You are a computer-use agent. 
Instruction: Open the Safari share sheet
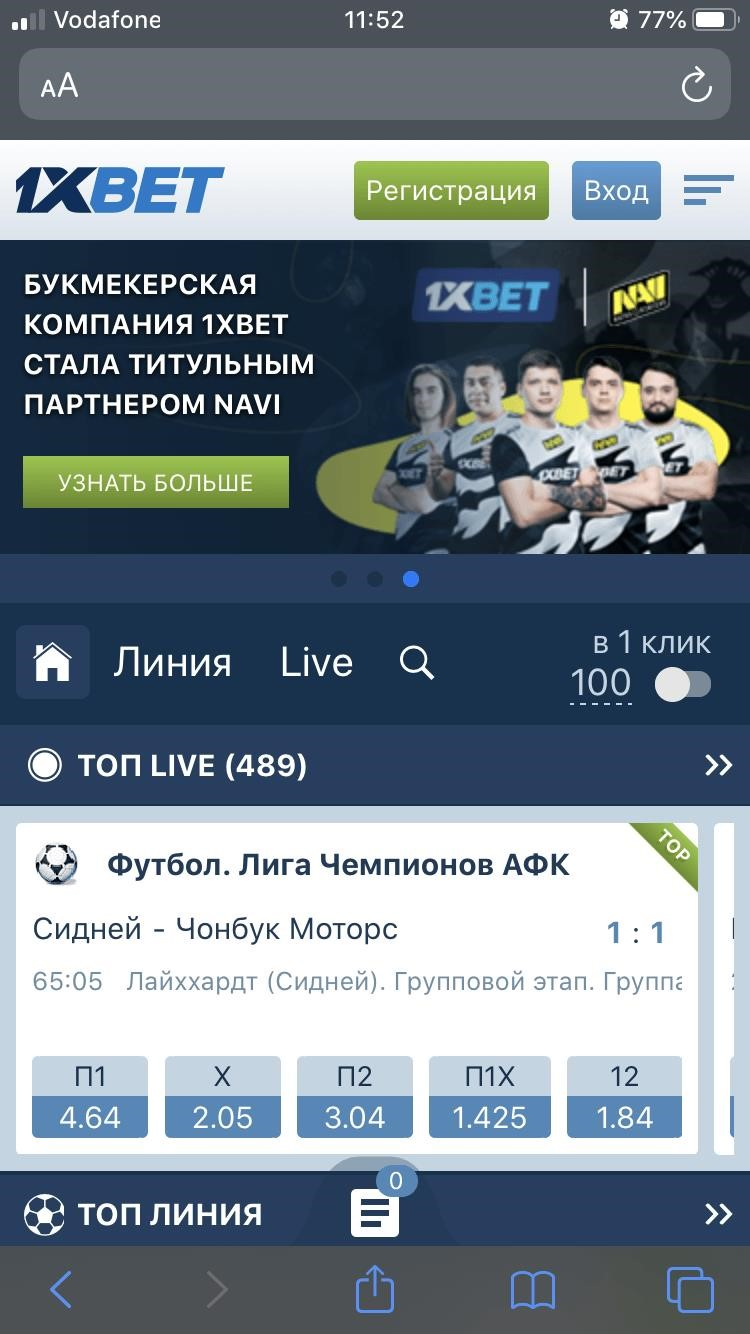(375, 1290)
